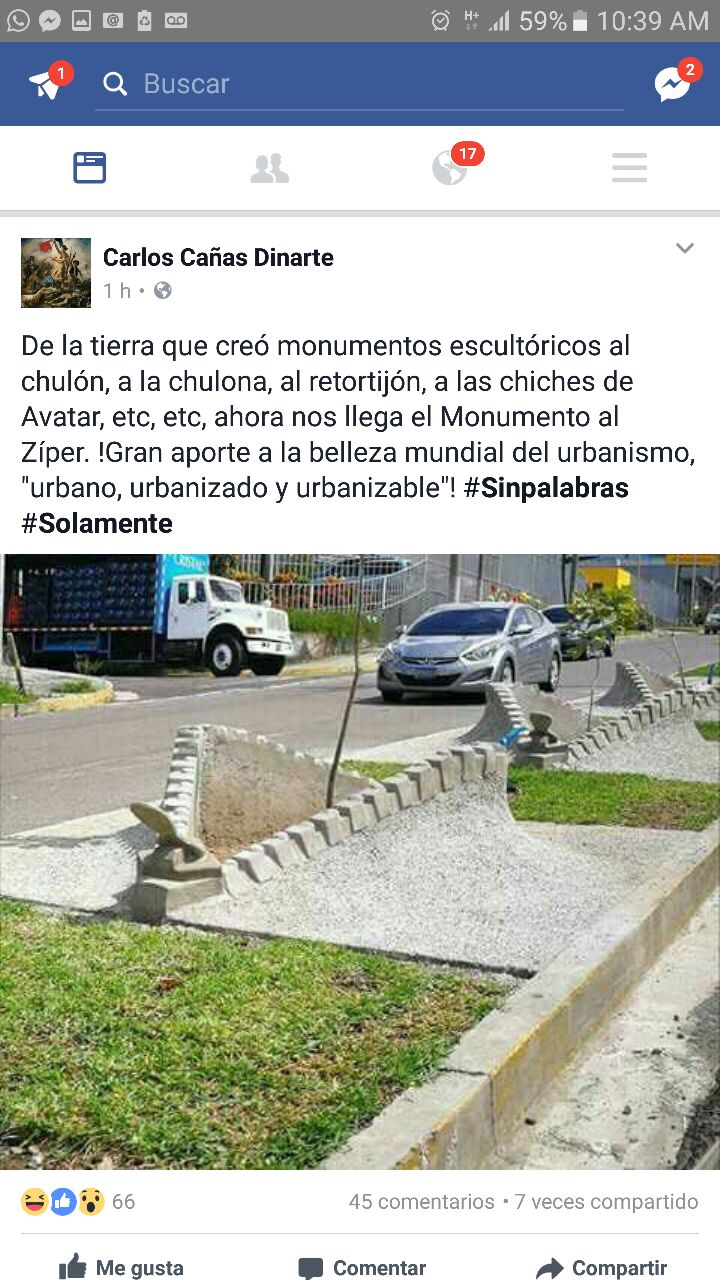Image resolution: width=720 pixels, height=1280 pixels.
Task: Open the rocket icon with one notification
Action: [48, 82]
